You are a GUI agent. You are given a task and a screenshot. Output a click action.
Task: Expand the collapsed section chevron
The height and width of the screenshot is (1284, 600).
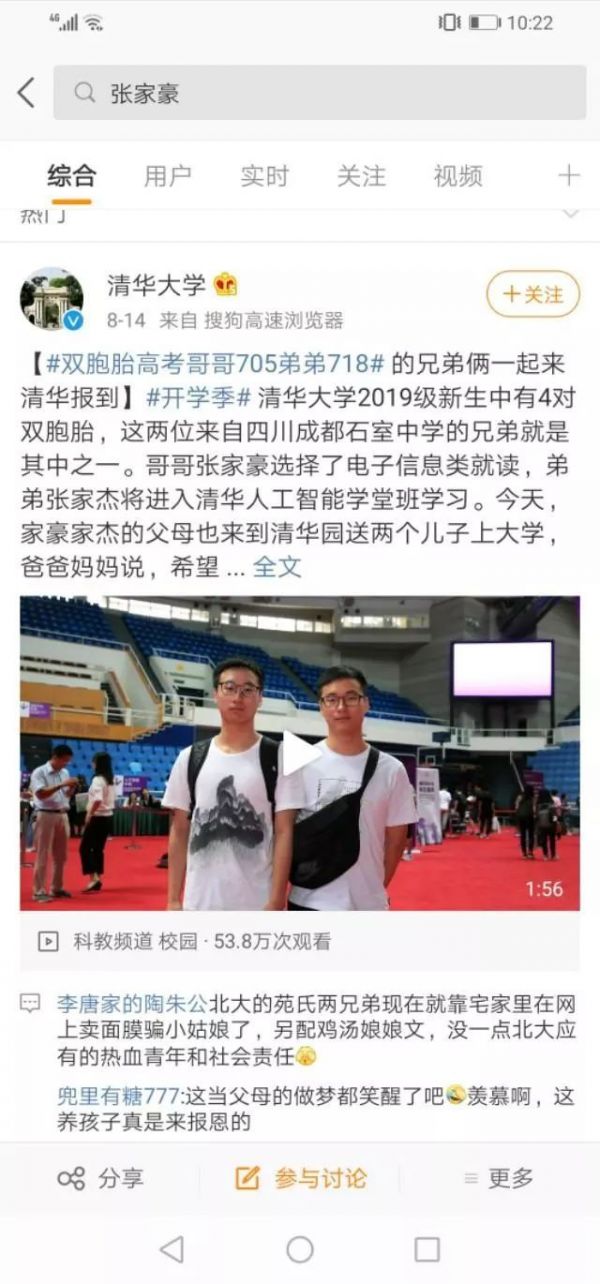[x=570, y=214]
